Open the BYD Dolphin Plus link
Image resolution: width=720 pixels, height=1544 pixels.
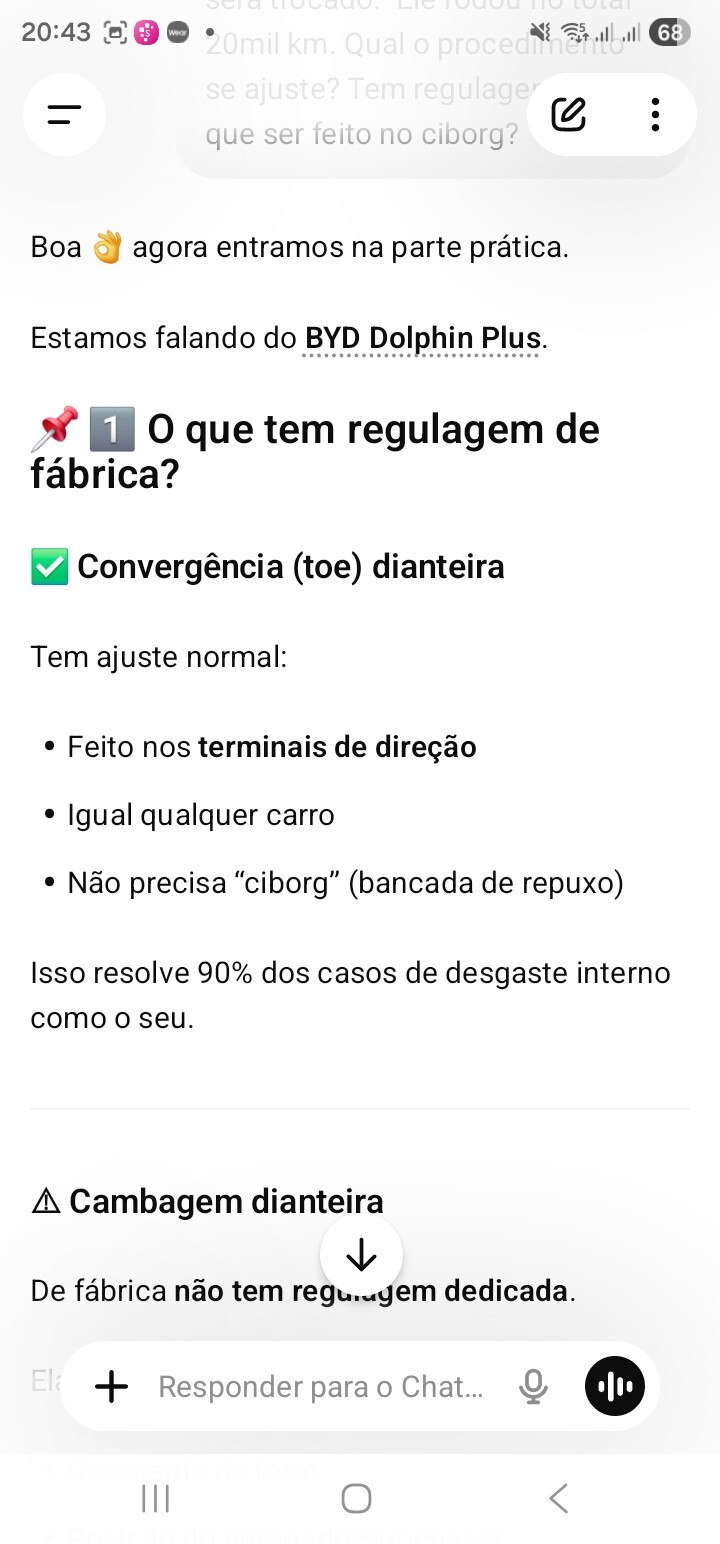[x=422, y=338]
